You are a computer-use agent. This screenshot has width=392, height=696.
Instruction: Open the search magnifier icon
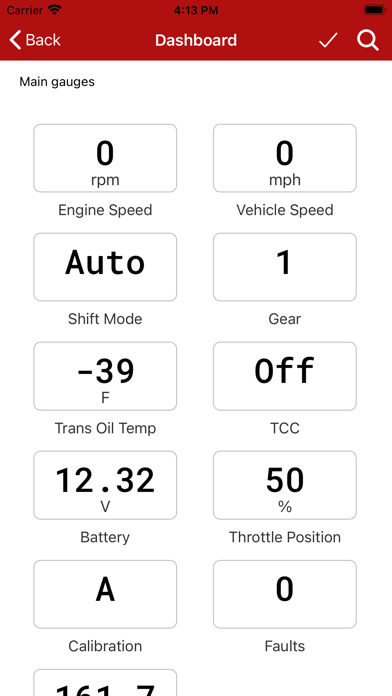pos(368,40)
